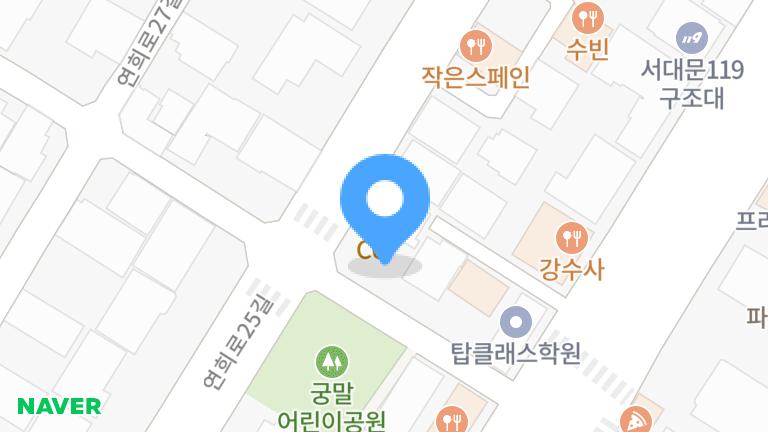Open the 작은스페인 restaurant marker

[x=474, y=45]
